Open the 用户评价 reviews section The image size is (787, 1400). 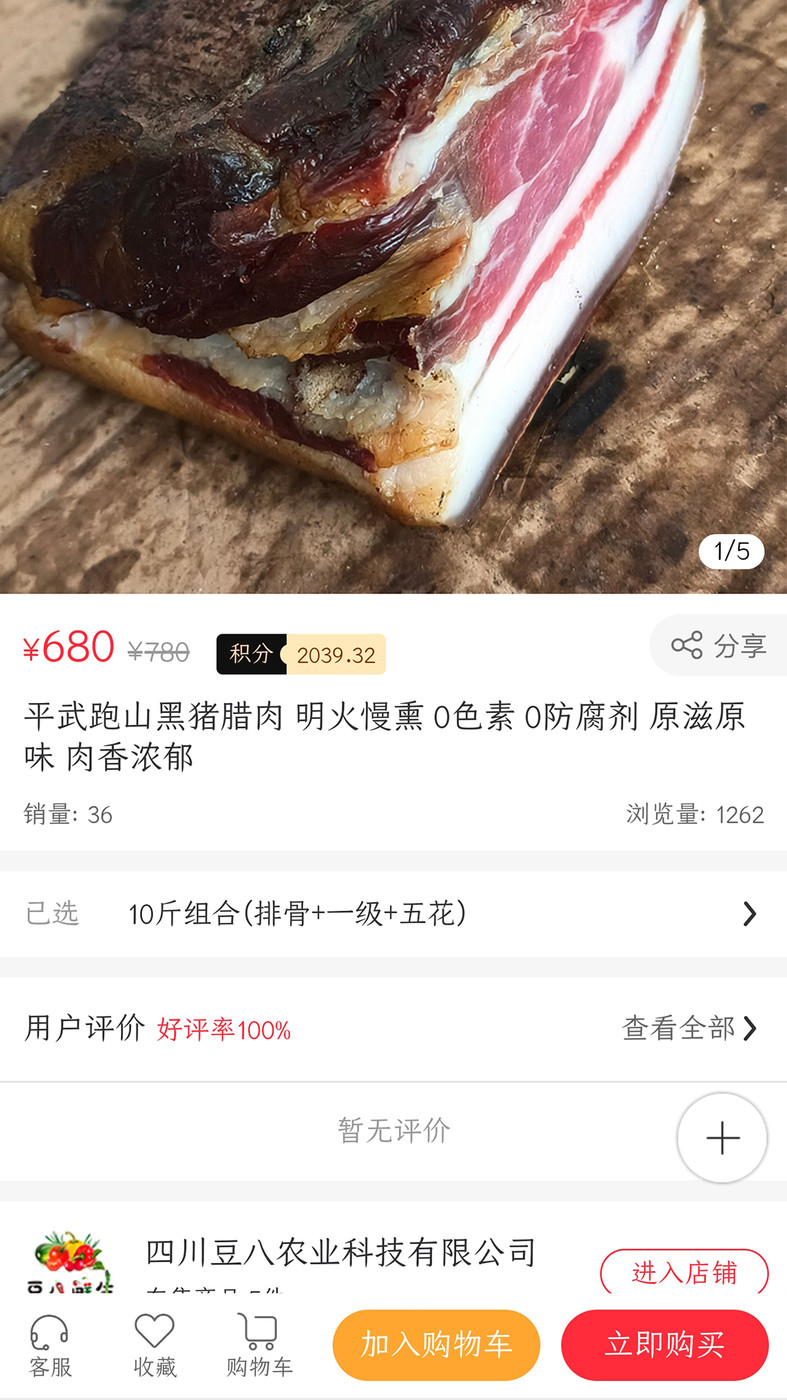(85, 1028)
